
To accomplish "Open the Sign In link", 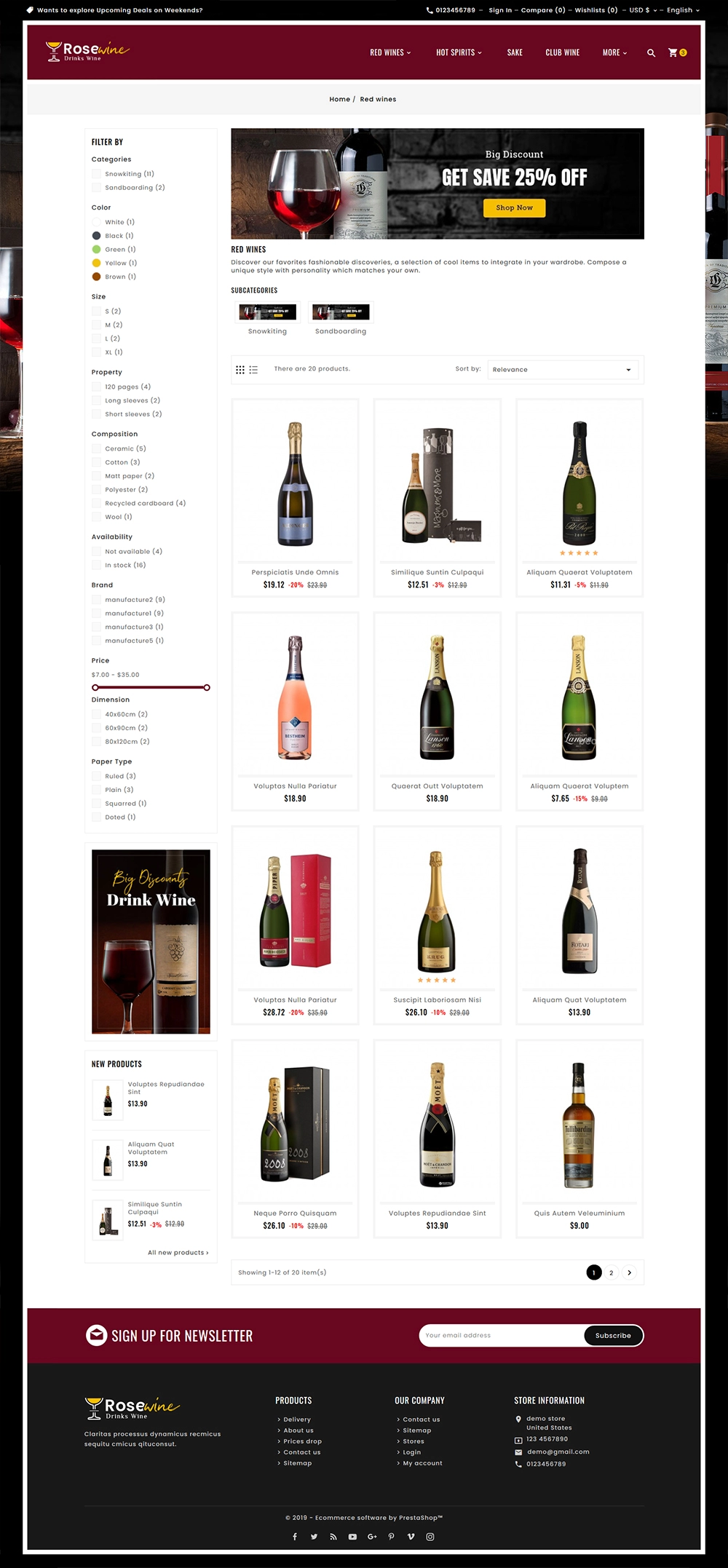I will pyautogui.click(x=500, y=10).
